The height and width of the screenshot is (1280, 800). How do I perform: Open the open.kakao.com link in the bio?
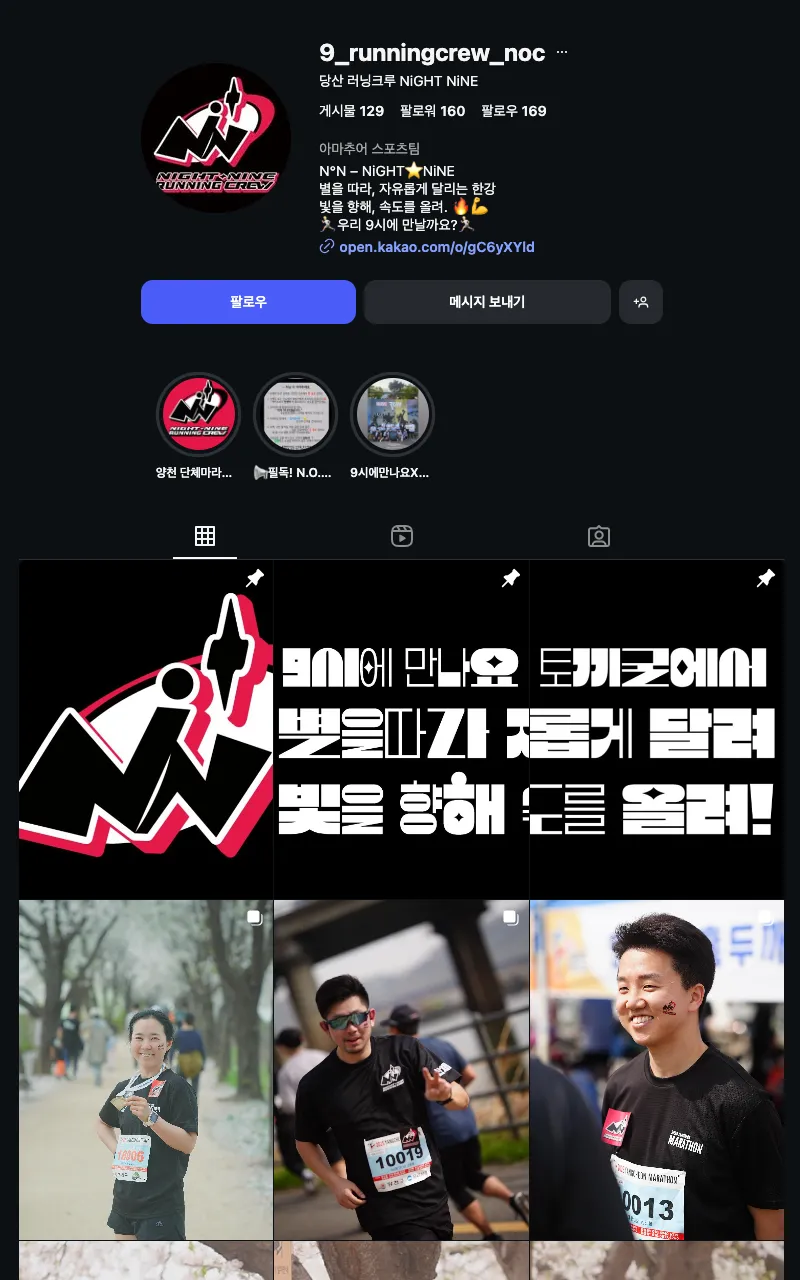point(436,247)
